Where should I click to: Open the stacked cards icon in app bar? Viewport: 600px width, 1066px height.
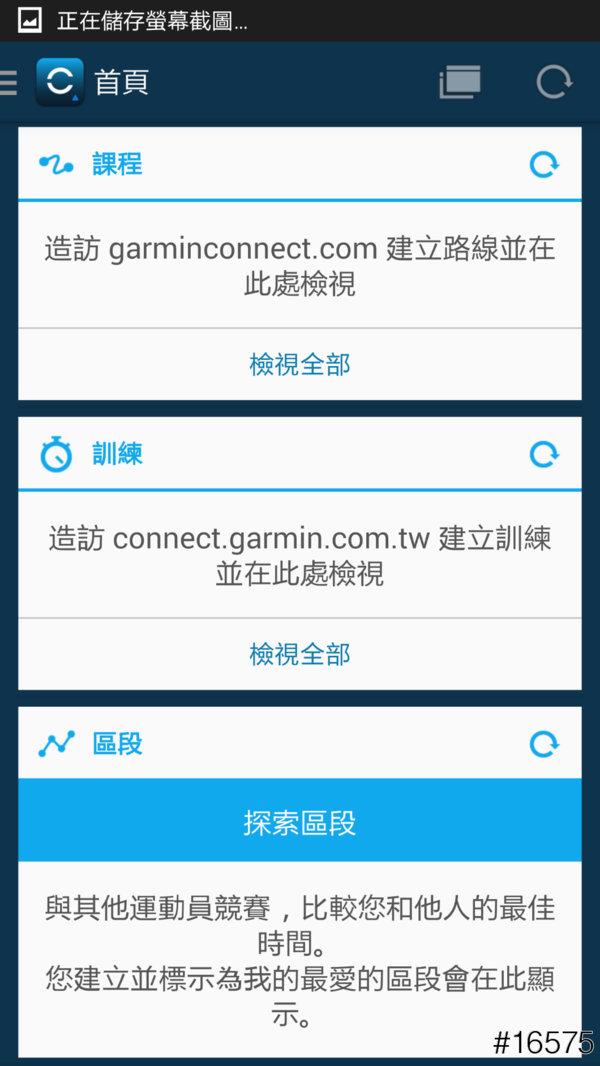(460, 82)
